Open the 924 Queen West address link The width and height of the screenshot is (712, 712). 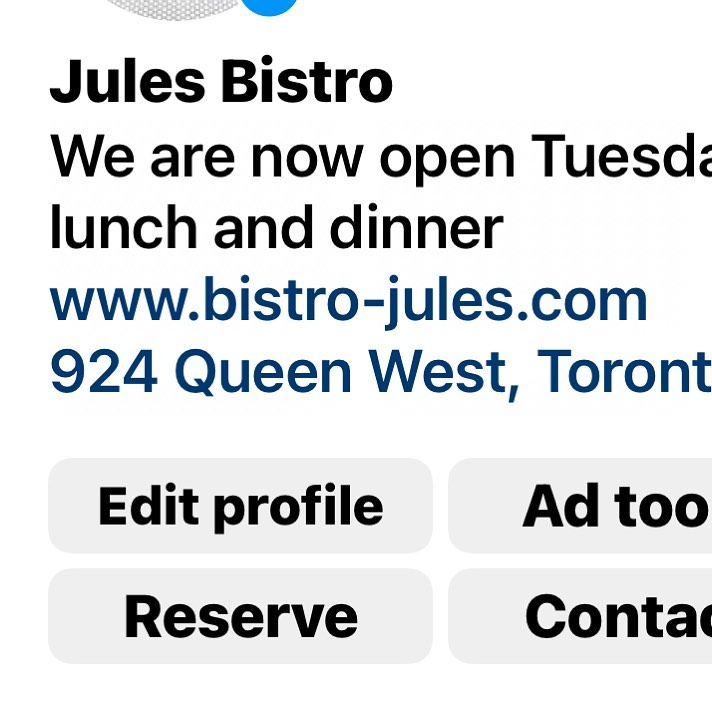[380, 372]
